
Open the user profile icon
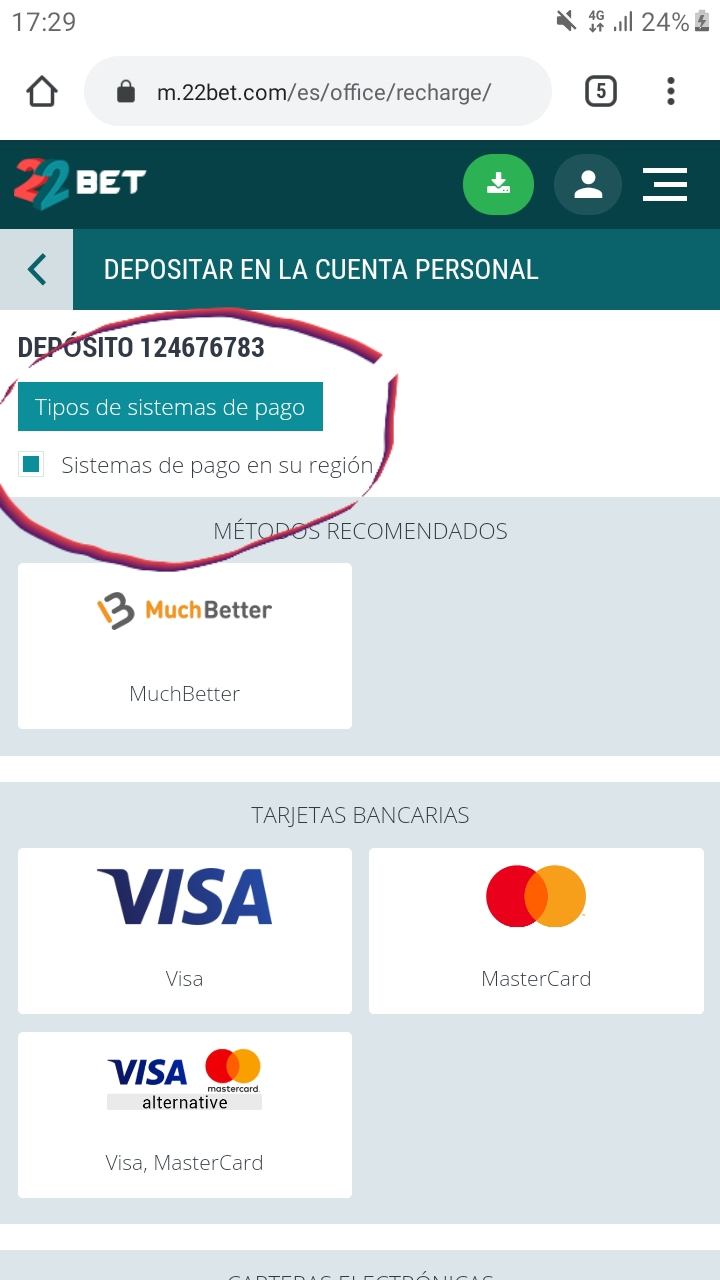(588, 184)
